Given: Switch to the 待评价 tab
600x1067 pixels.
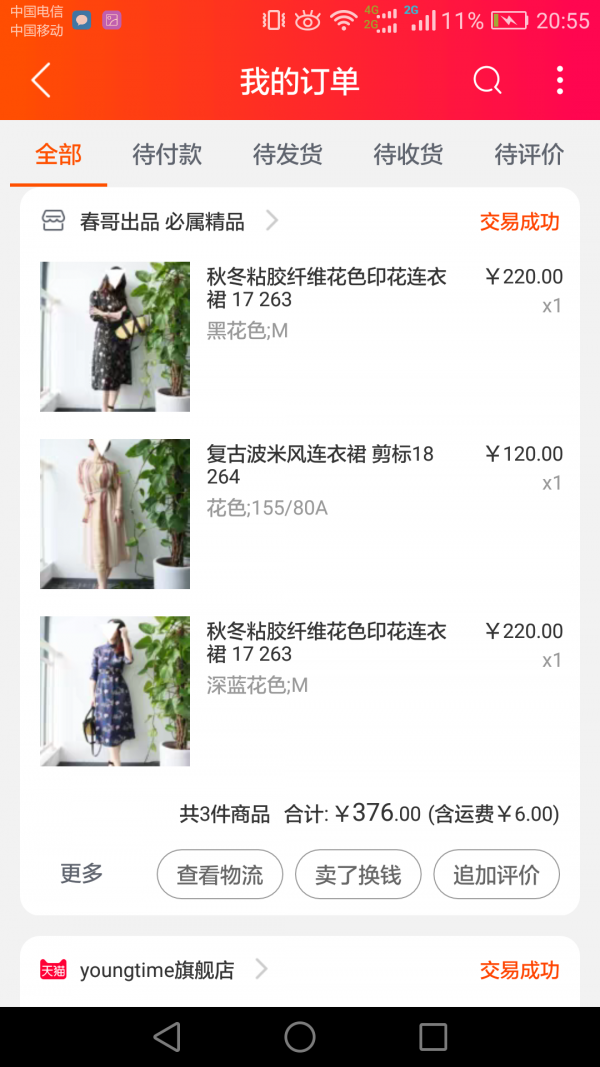Looking at the screenshot, I should pyautogui.click(x=529, y=154).
